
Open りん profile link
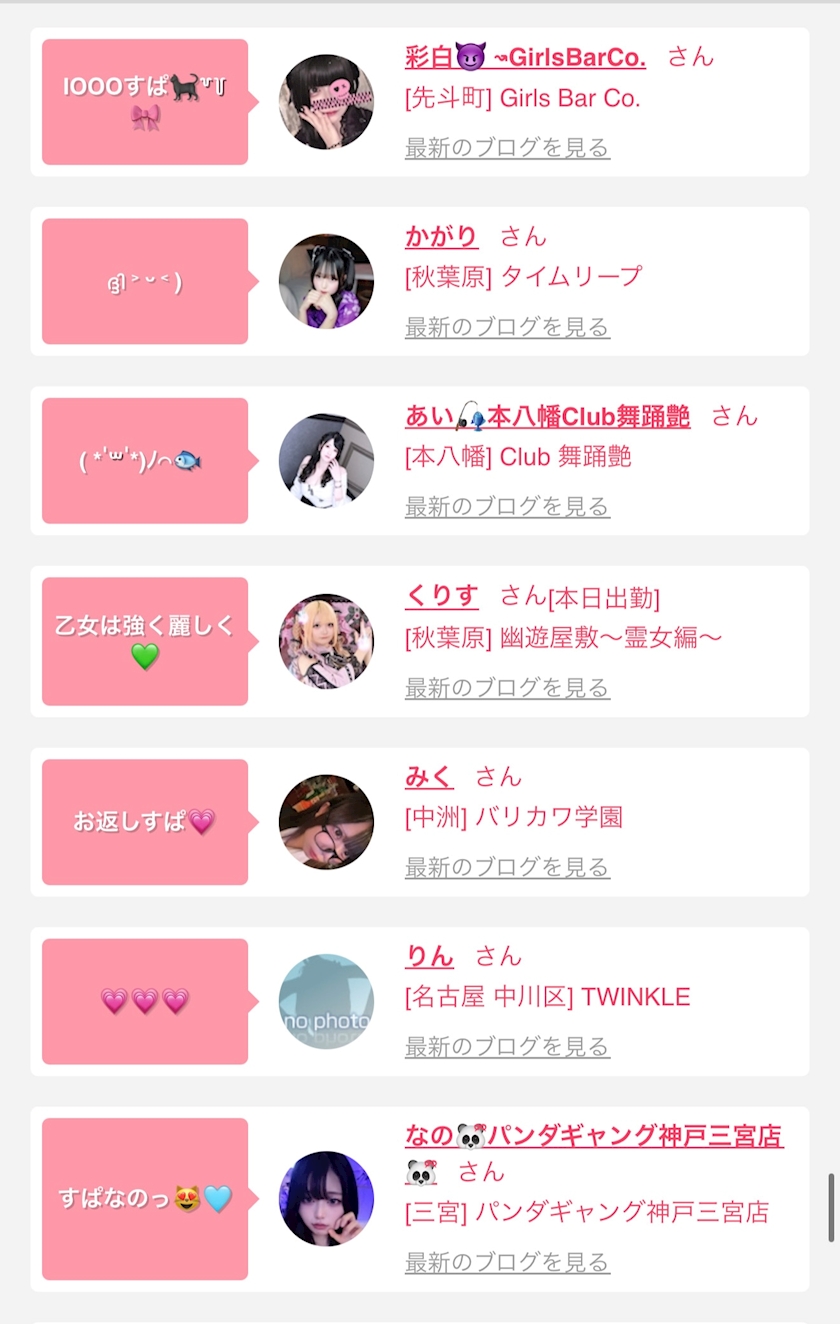click(429, 957)
